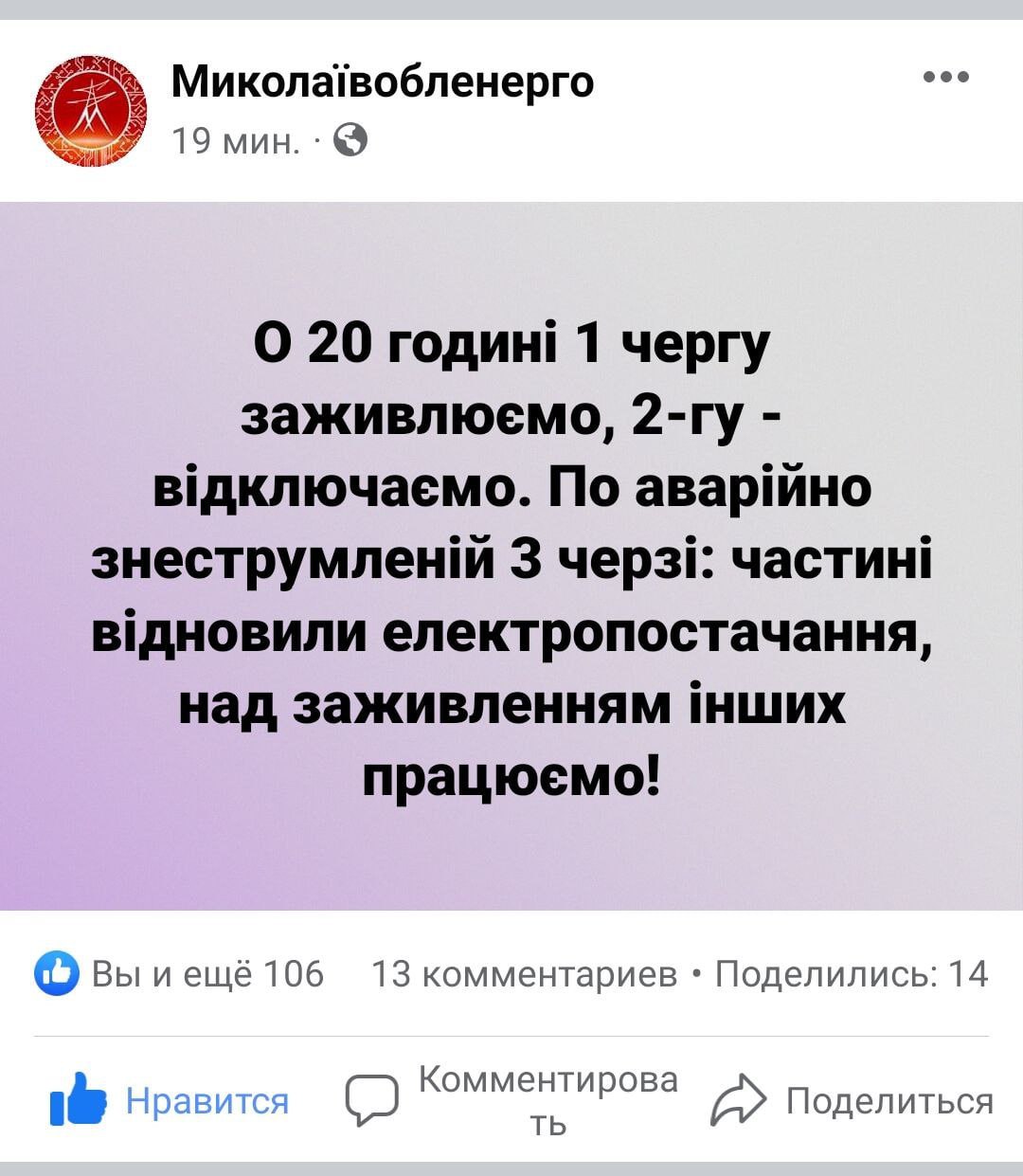The width and height of the screenshot is (1023, 1176).
Task: Tap Комментировать to write a comment
Action: click(x=513, y=1100)
